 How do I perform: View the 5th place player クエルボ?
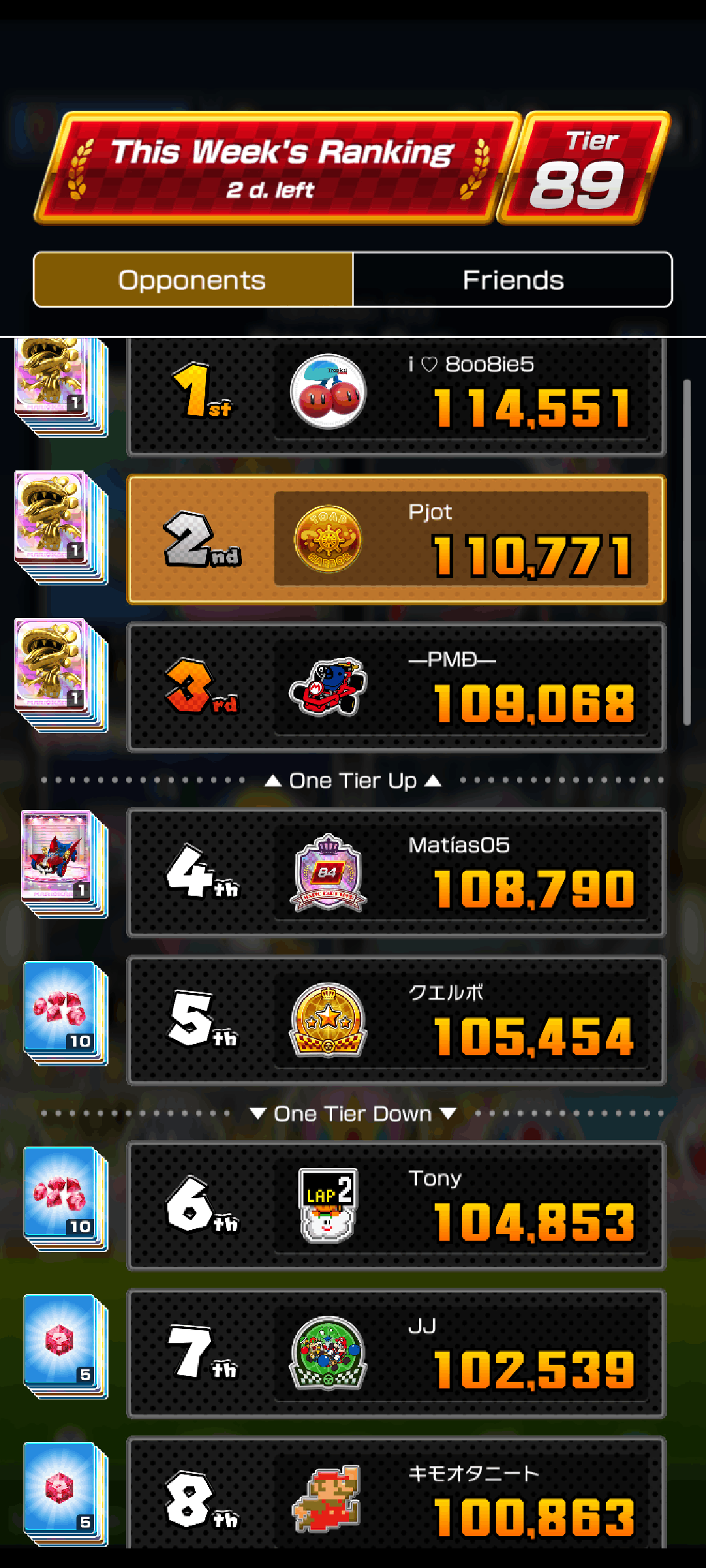[x=396, y=1021]
